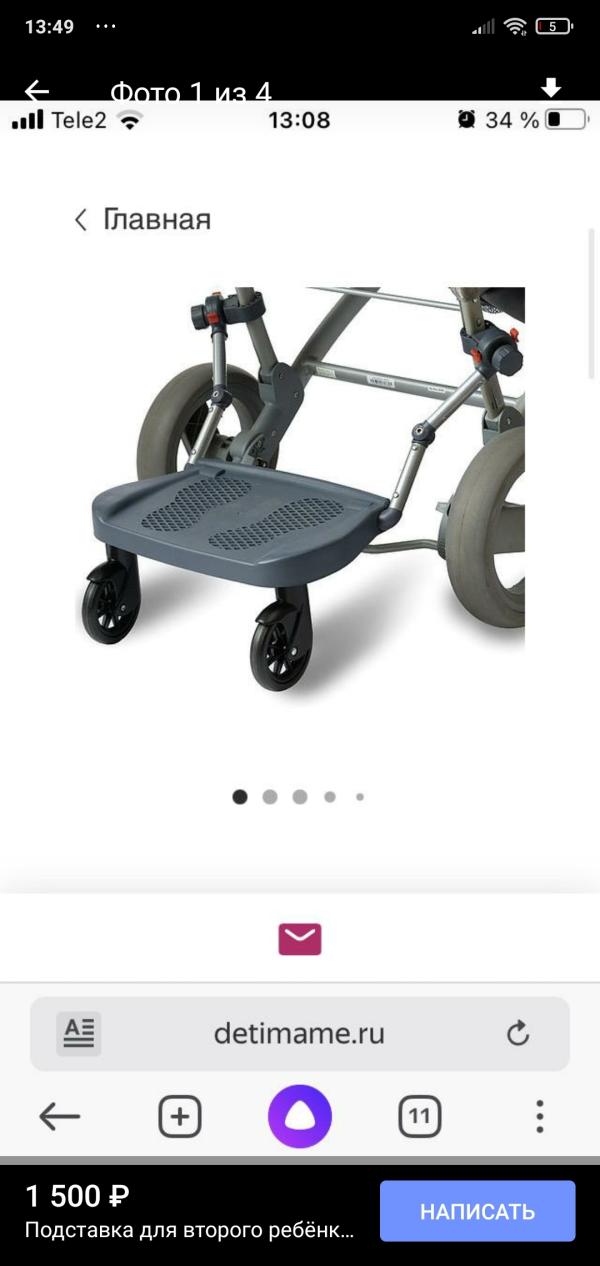
Task: Download the current listing photo
Action: 551,88
